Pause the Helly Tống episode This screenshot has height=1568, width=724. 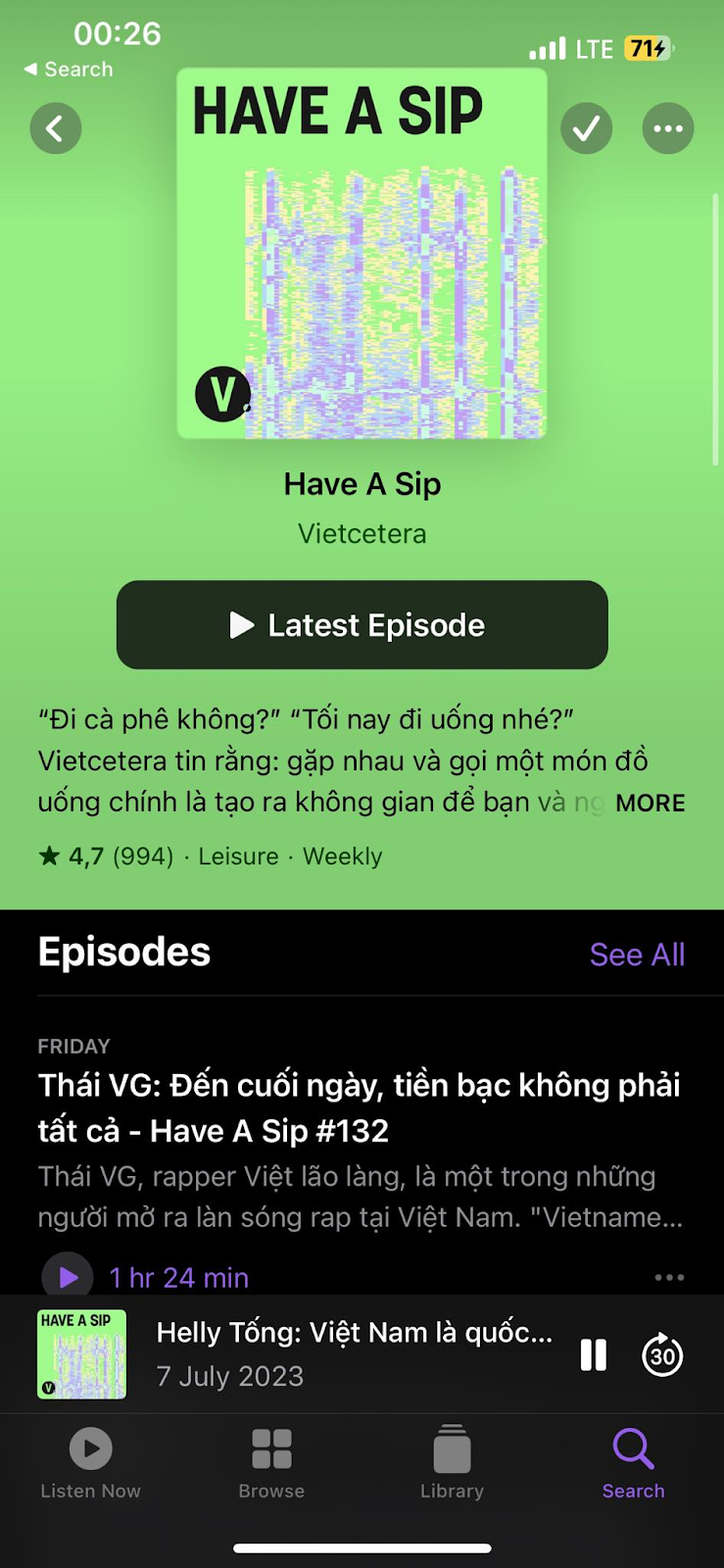tap(594, 1355)
